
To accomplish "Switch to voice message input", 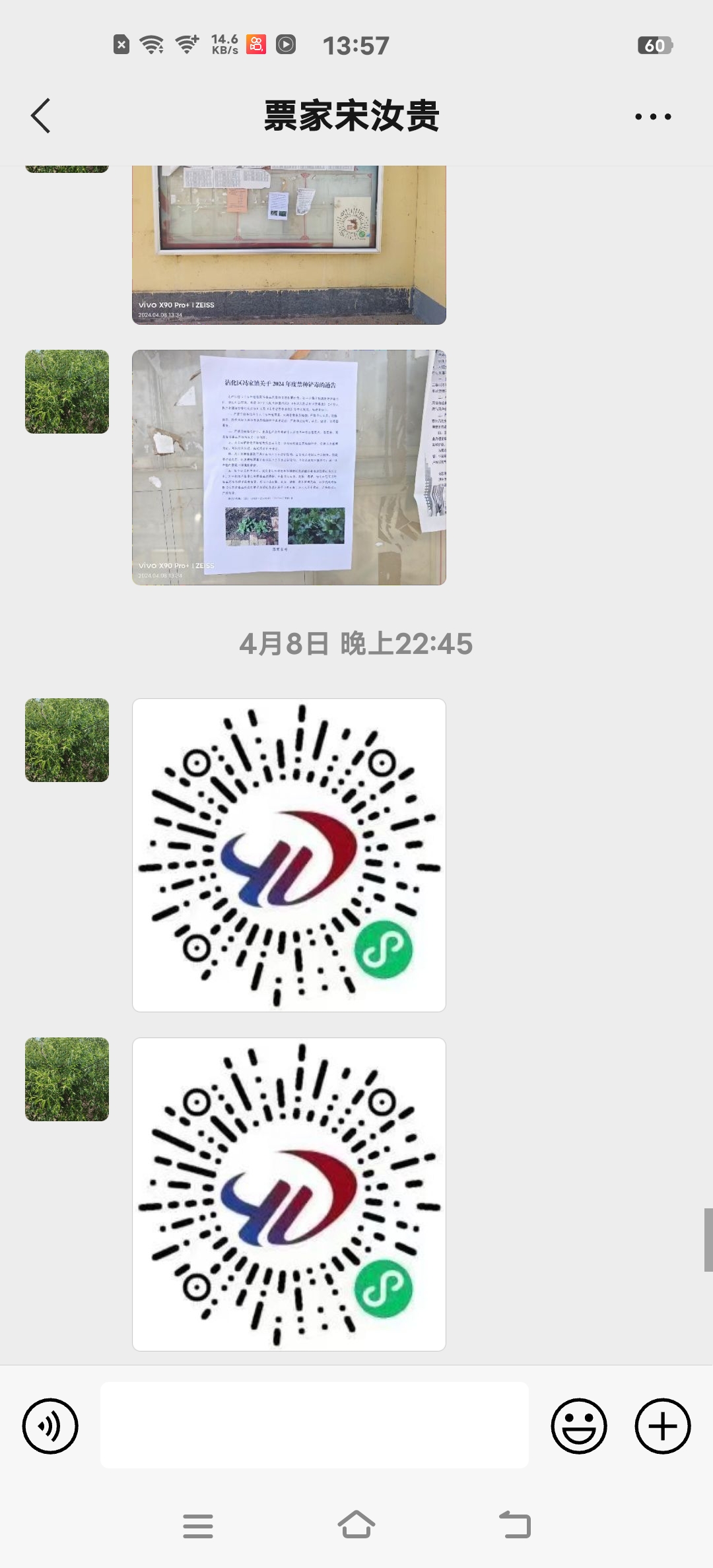I will (50, 1425).
